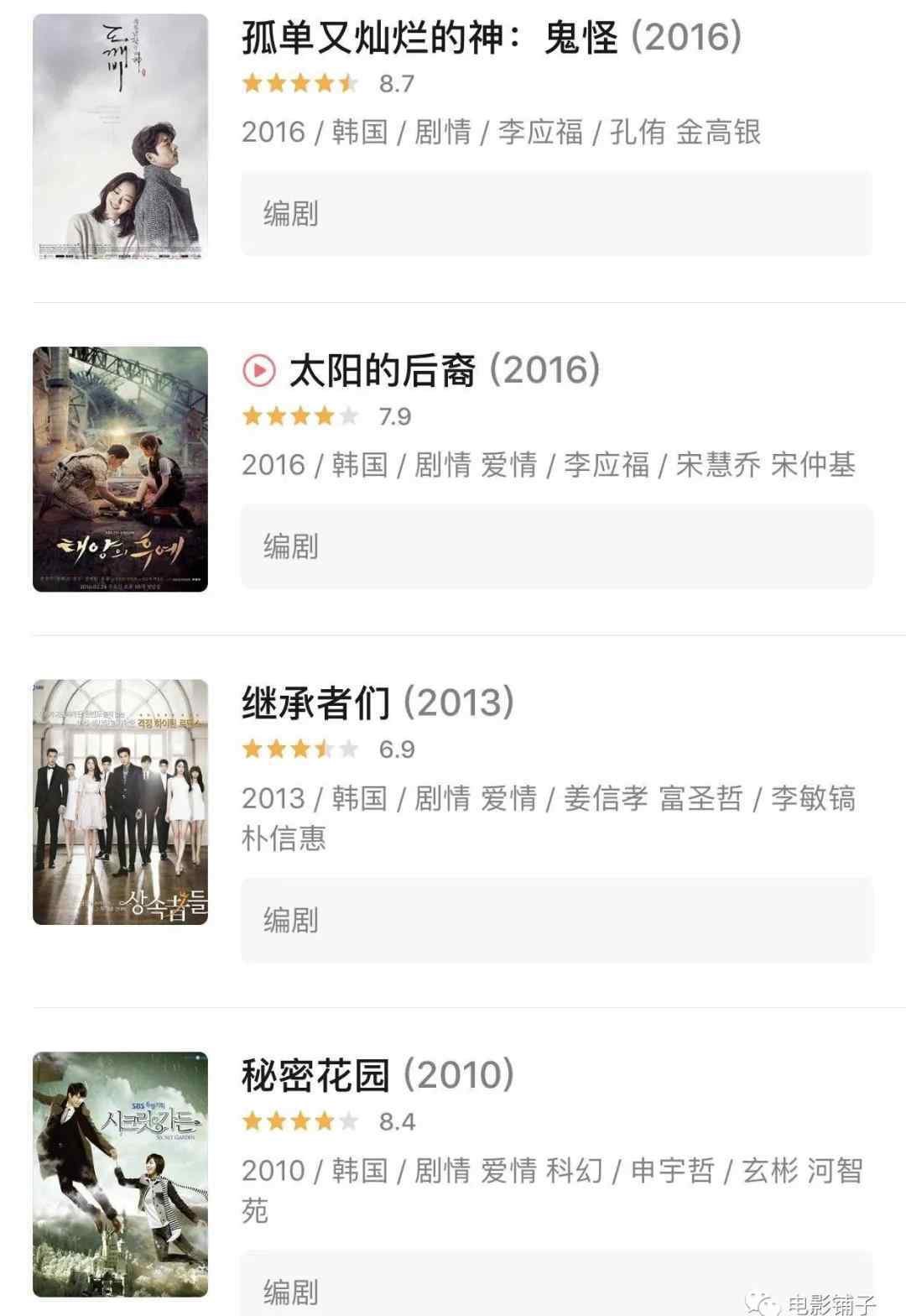Image resolution: width=906 pixels, height=1316 pixels.
Task: View the 鬼怪 poster thumbnail
Action: [120, 136]
